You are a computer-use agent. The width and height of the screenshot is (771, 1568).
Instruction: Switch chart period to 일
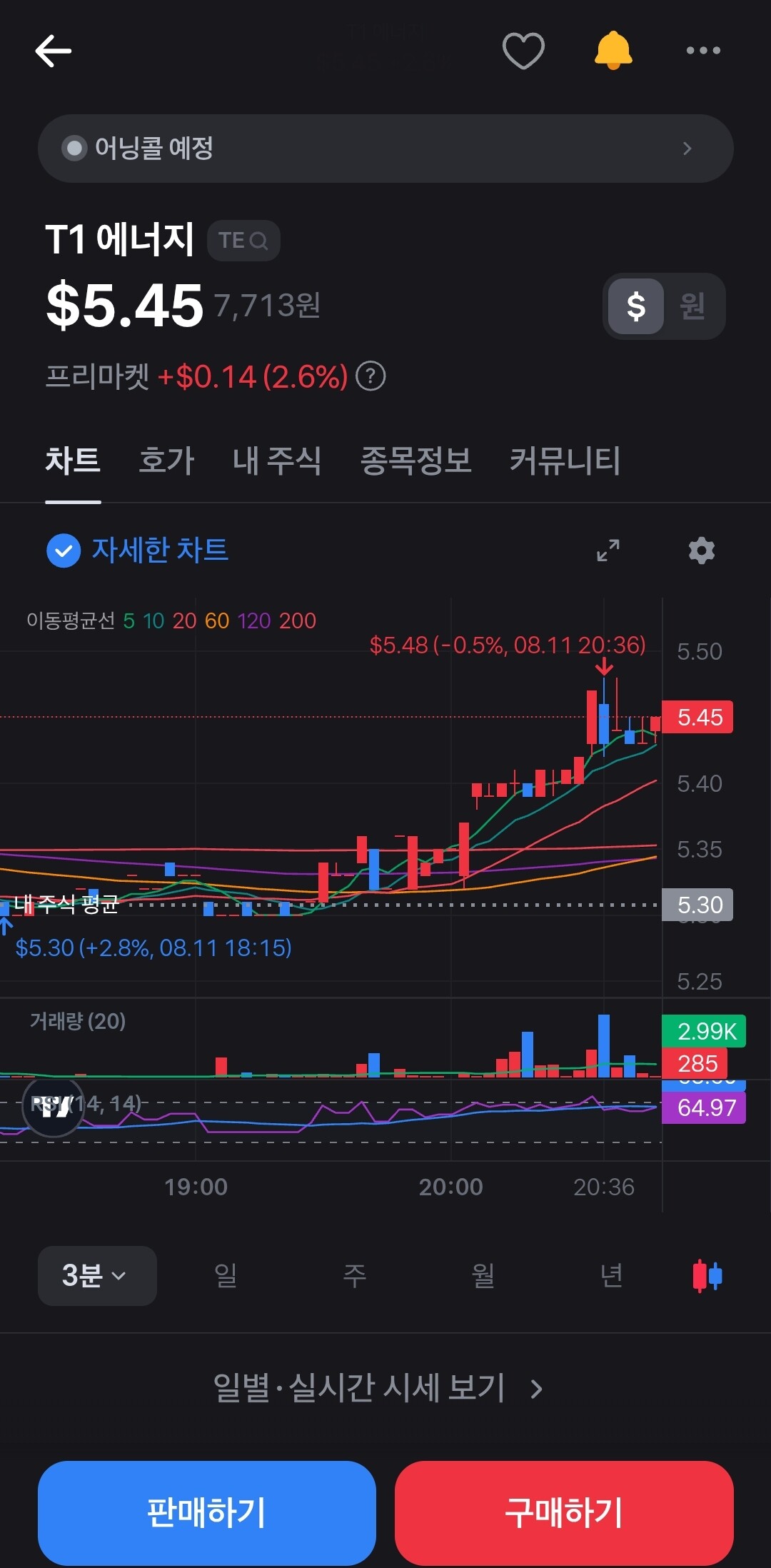(226, 1275)
